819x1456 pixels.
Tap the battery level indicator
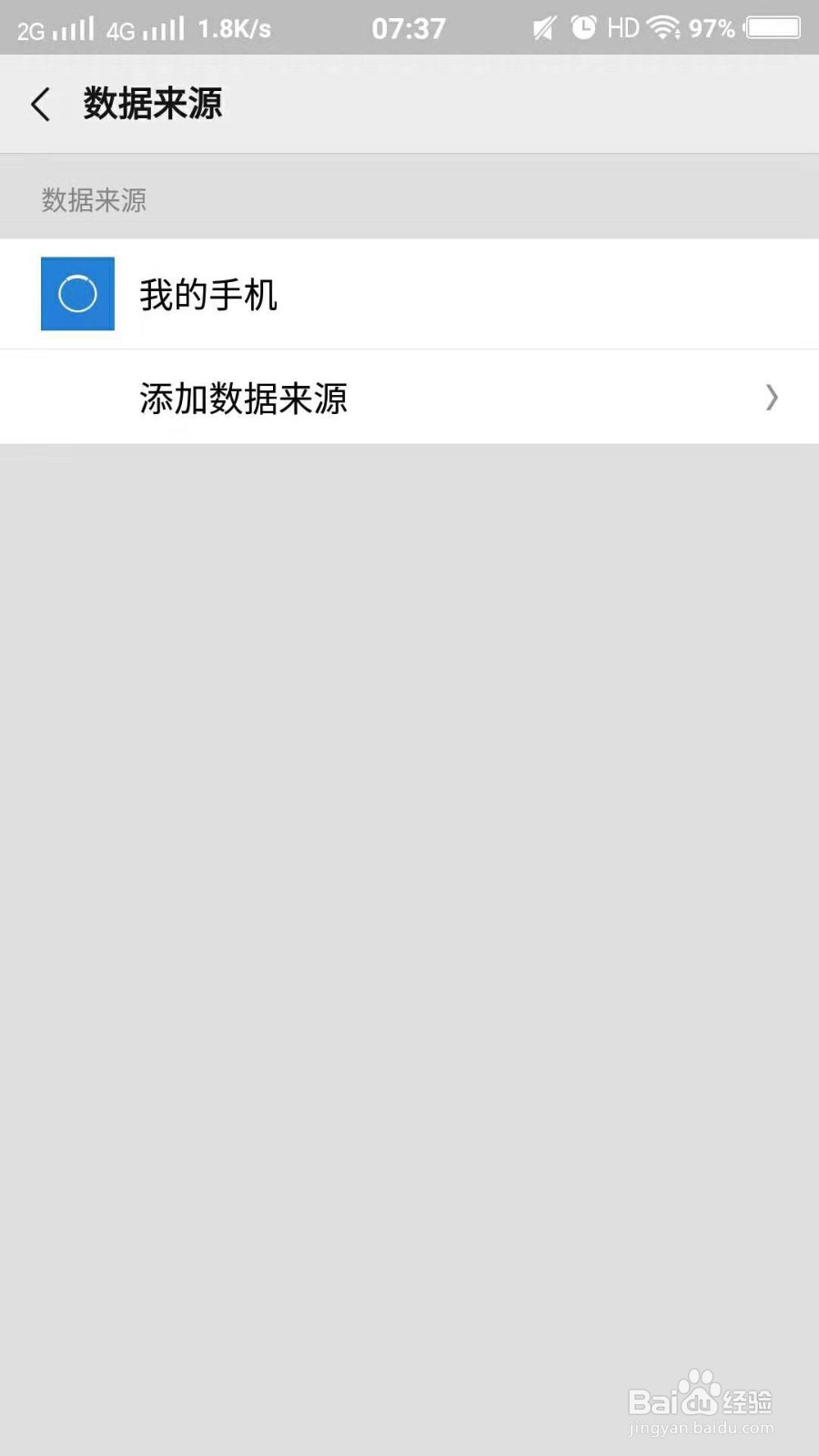772,27
